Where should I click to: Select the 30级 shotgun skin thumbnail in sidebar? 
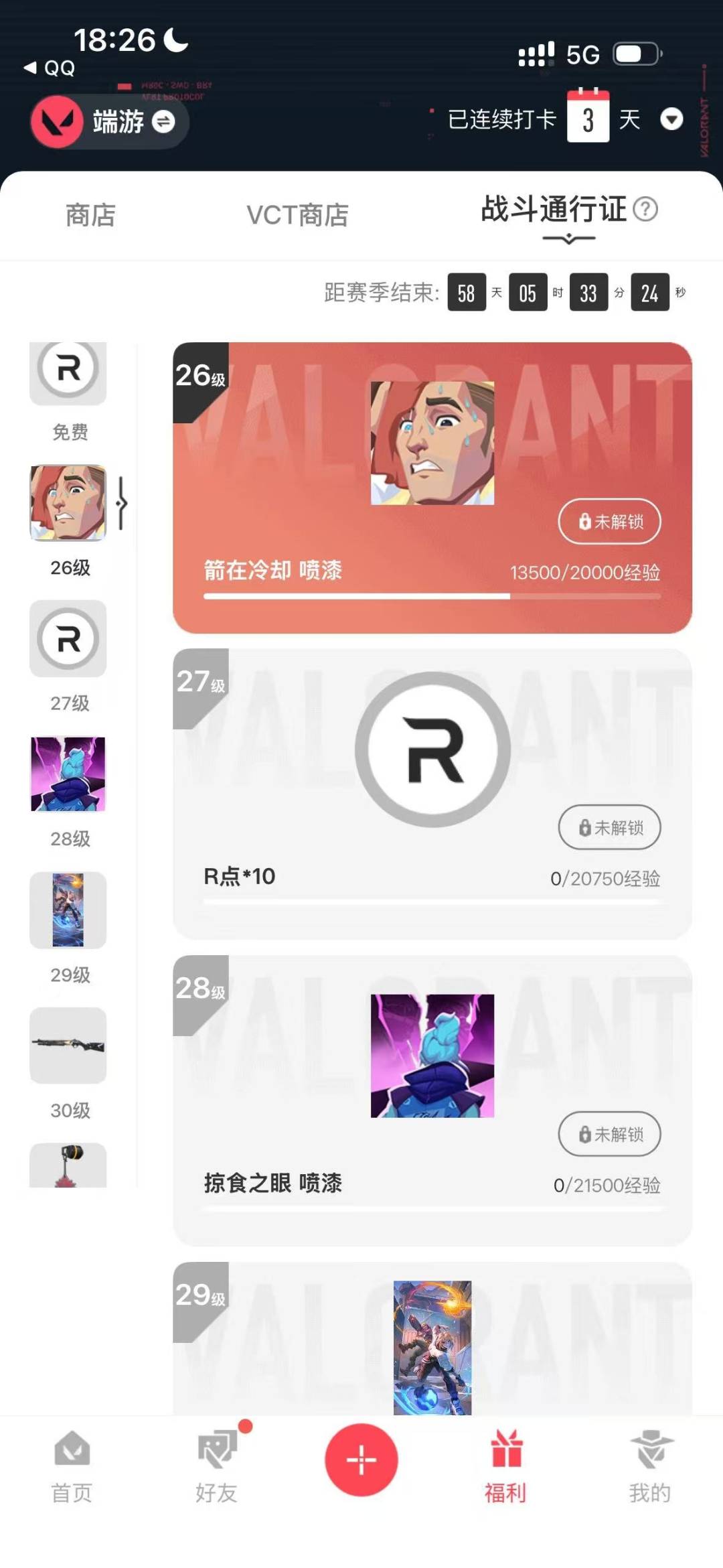(68, 1047)
